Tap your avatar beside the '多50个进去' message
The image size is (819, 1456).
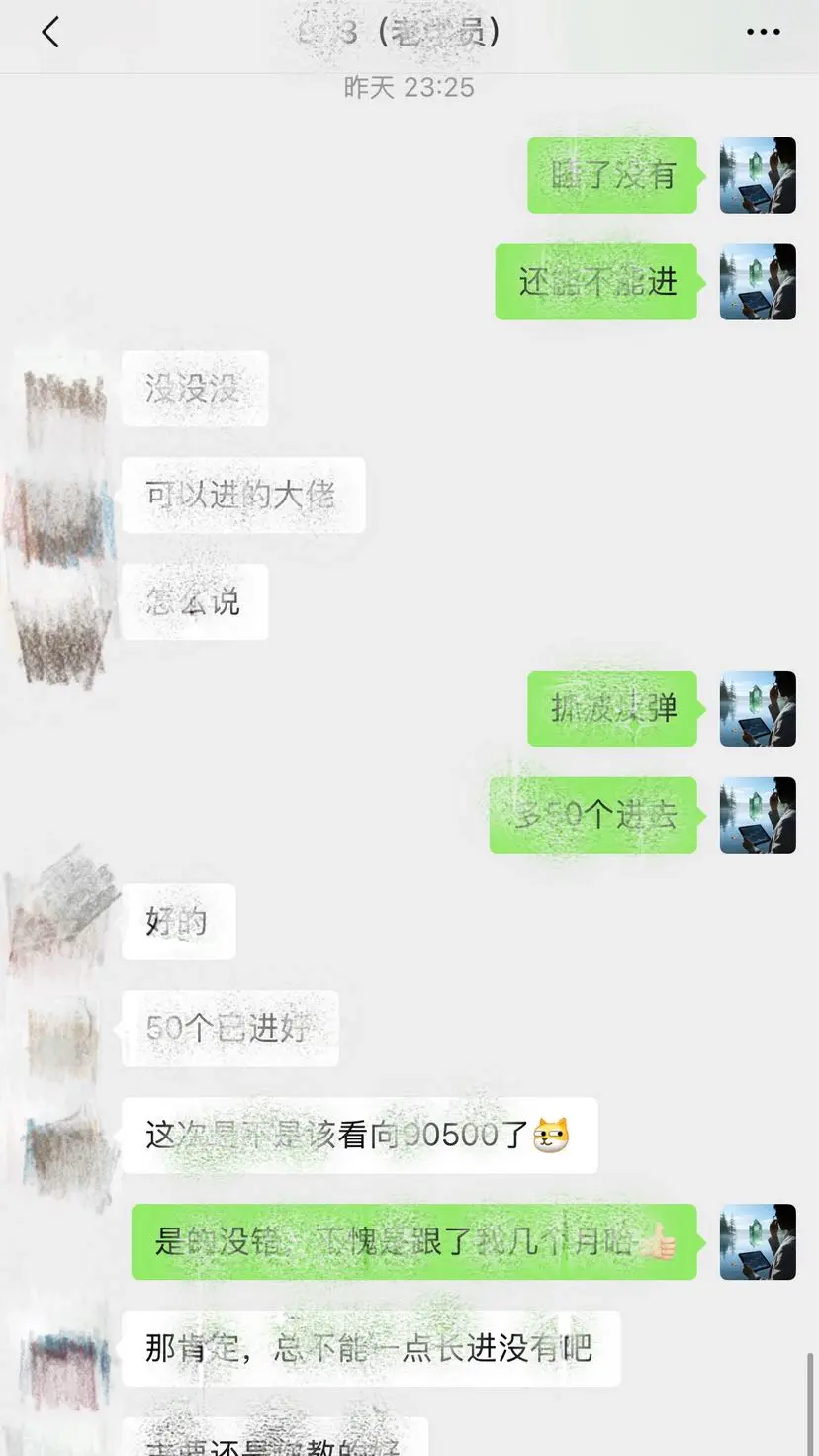click(x=758, y=815)
